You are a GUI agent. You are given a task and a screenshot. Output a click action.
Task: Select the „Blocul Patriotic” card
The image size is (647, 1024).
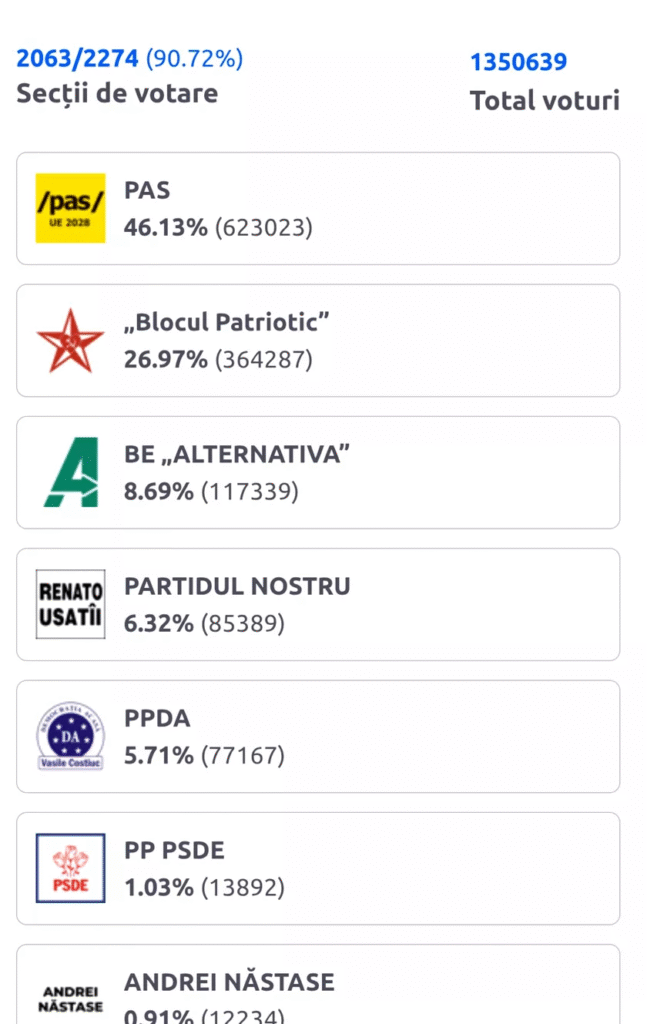pos(318,340)
